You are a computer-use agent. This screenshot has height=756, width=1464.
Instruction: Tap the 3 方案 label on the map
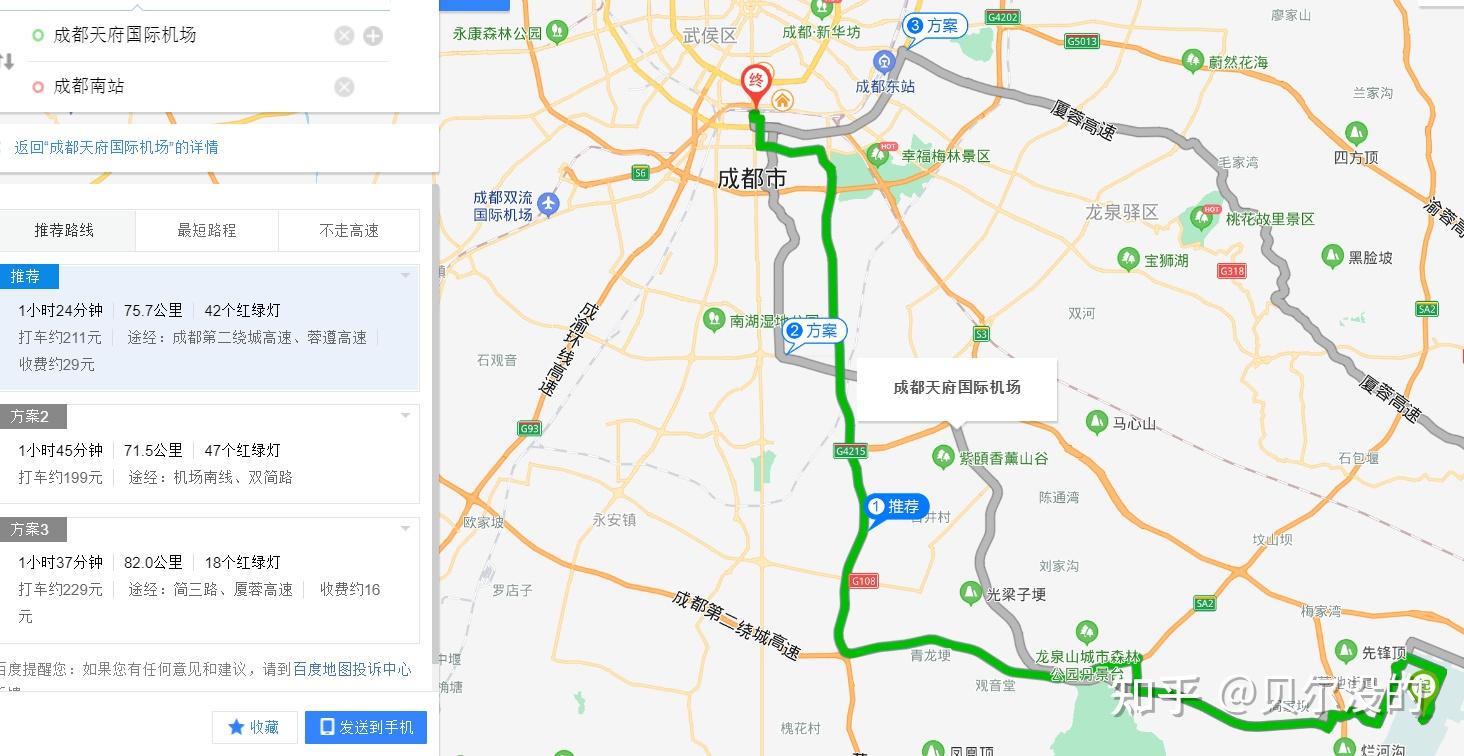pyautogui.click(x=932, y=26)
